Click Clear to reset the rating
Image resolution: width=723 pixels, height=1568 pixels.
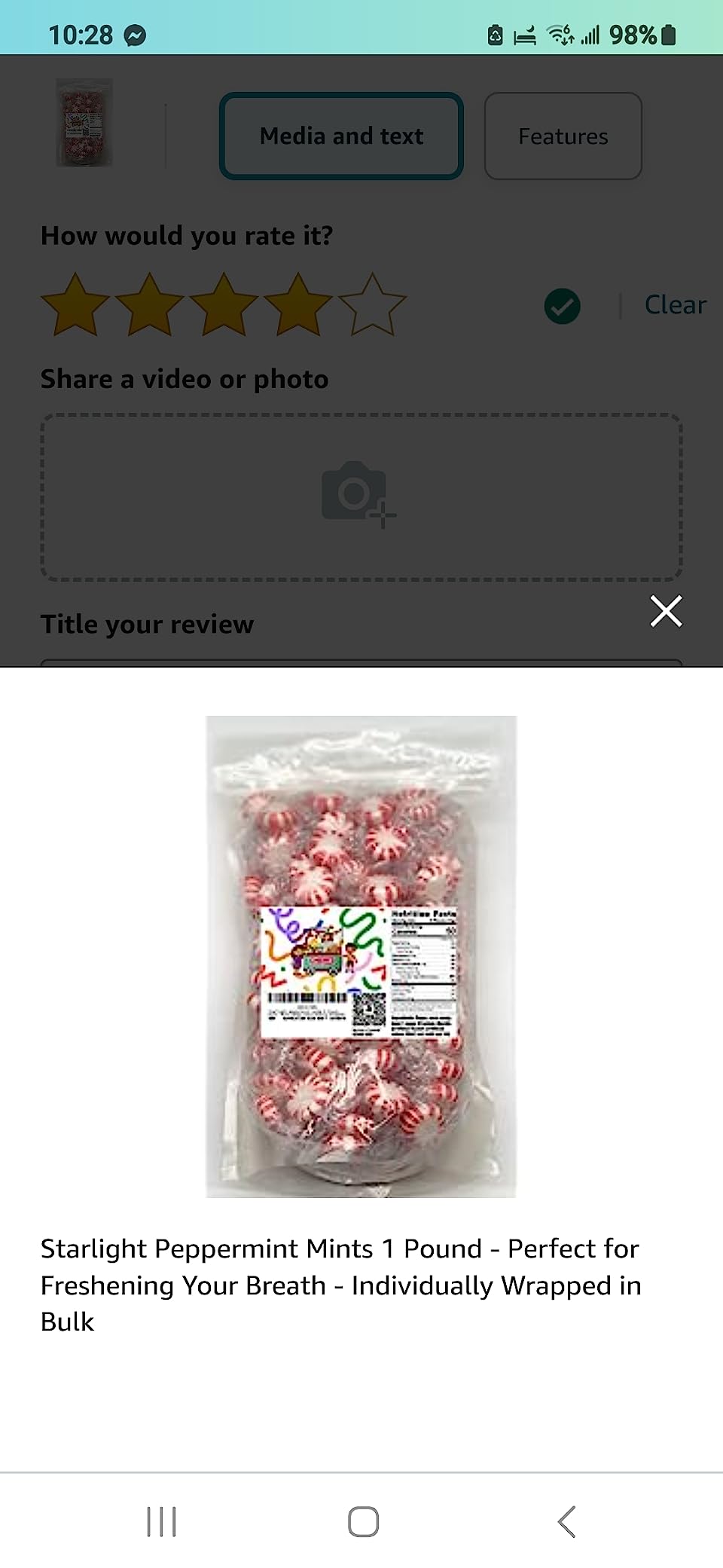674,305
